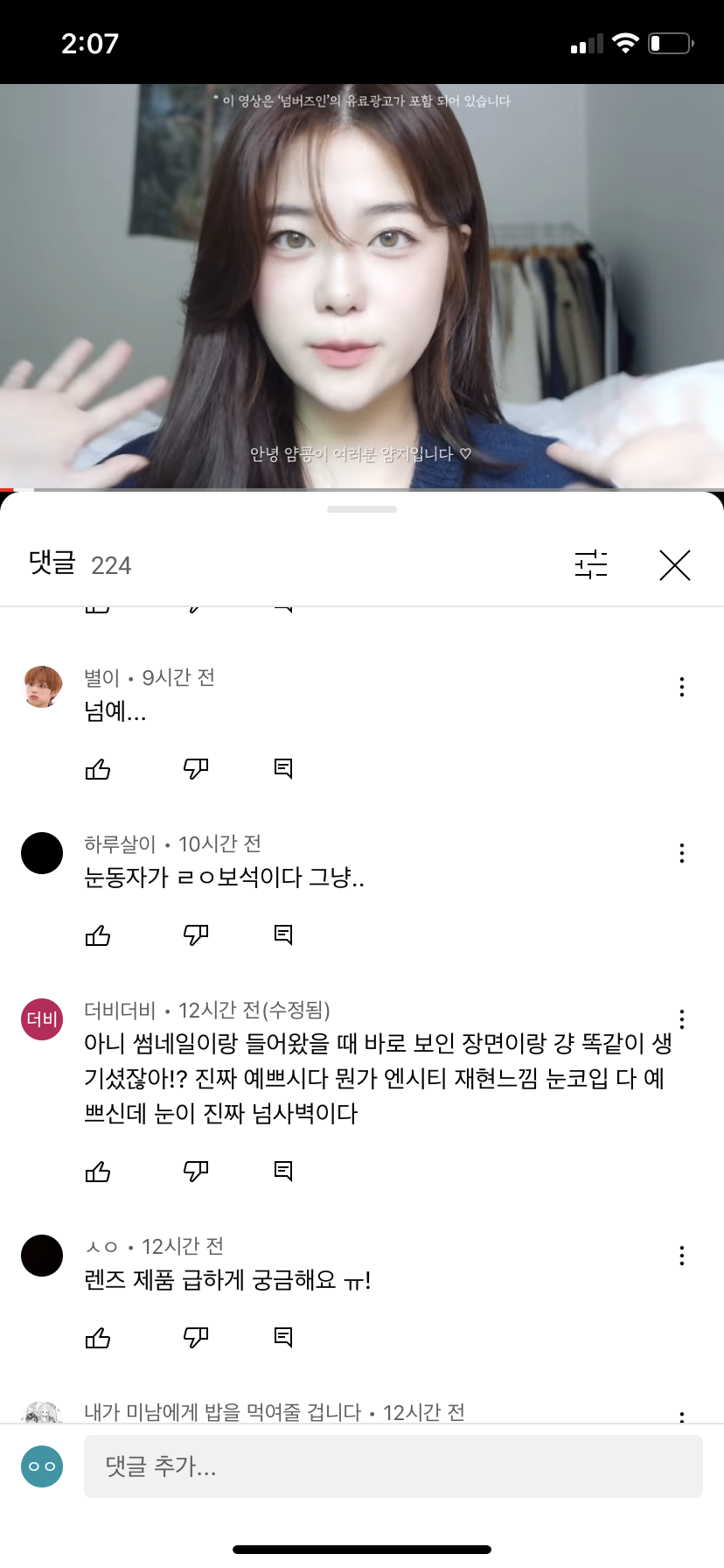The image size is (724, 1568).
Task: Like 별이's comment
Action: [x=98, y=769]
